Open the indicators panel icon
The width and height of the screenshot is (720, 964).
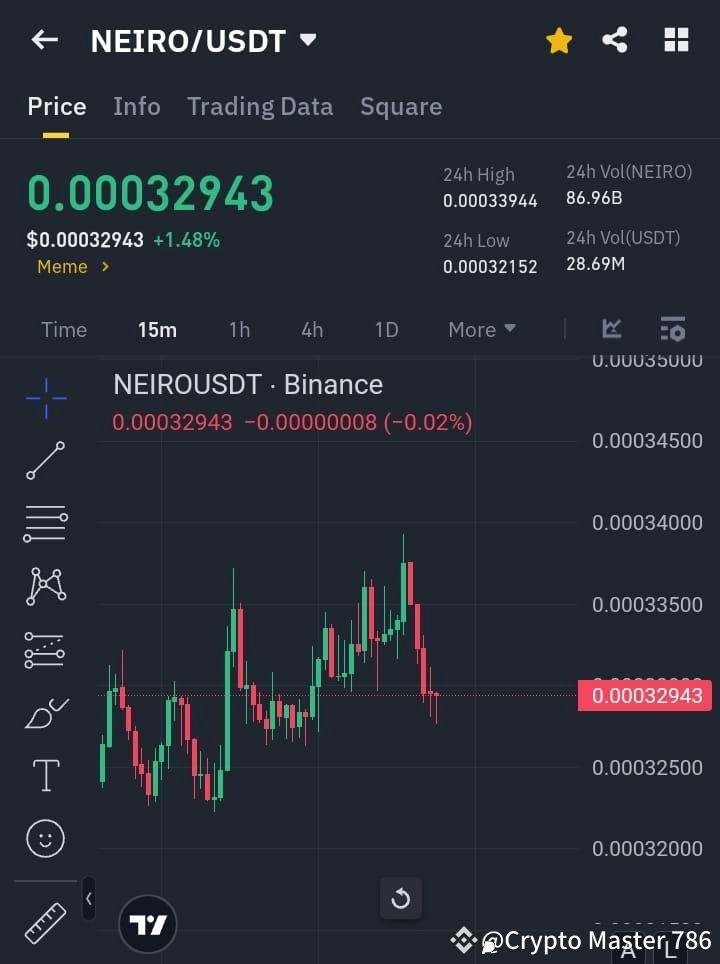coord(672,329)
